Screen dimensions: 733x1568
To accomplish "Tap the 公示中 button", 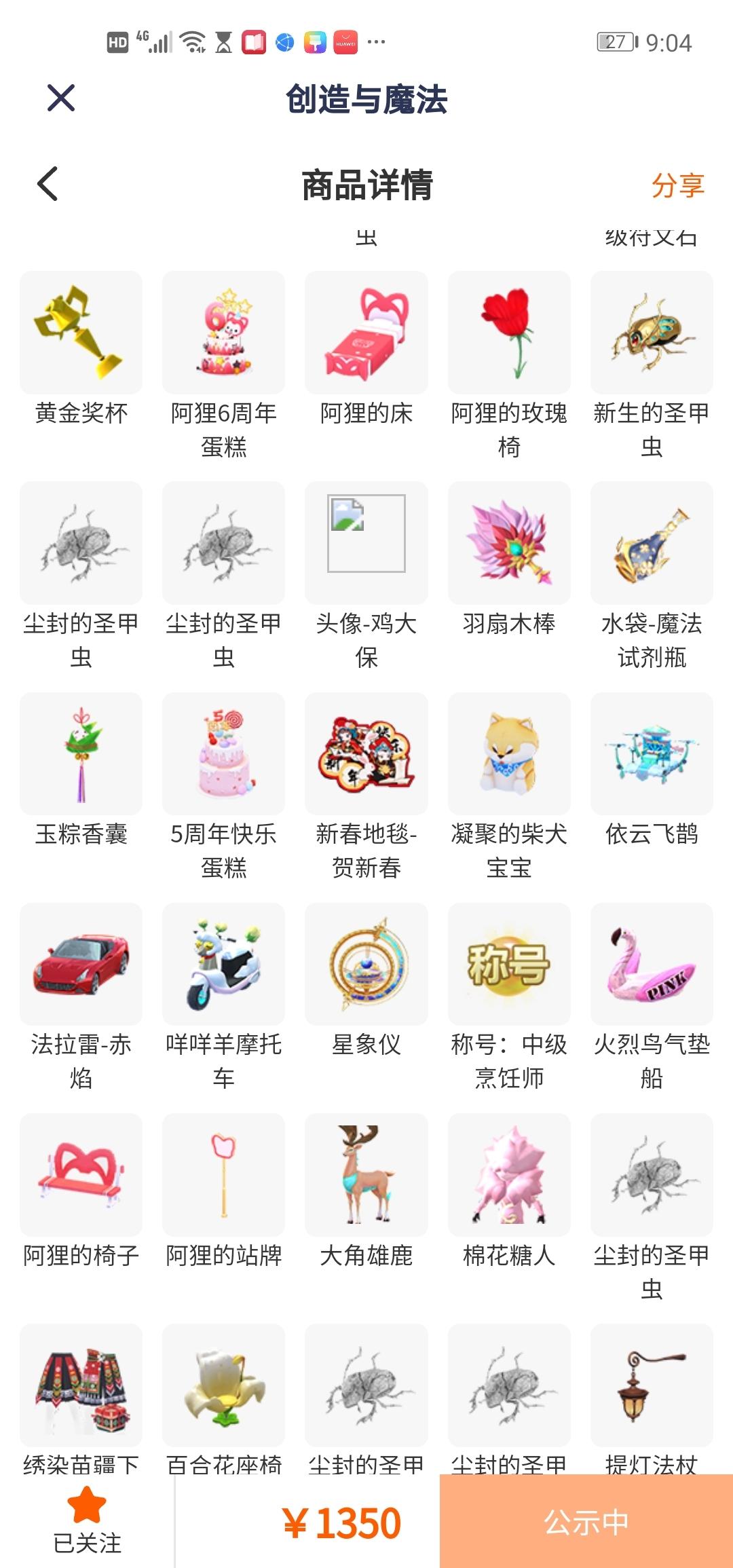I will pos(586,1521).
